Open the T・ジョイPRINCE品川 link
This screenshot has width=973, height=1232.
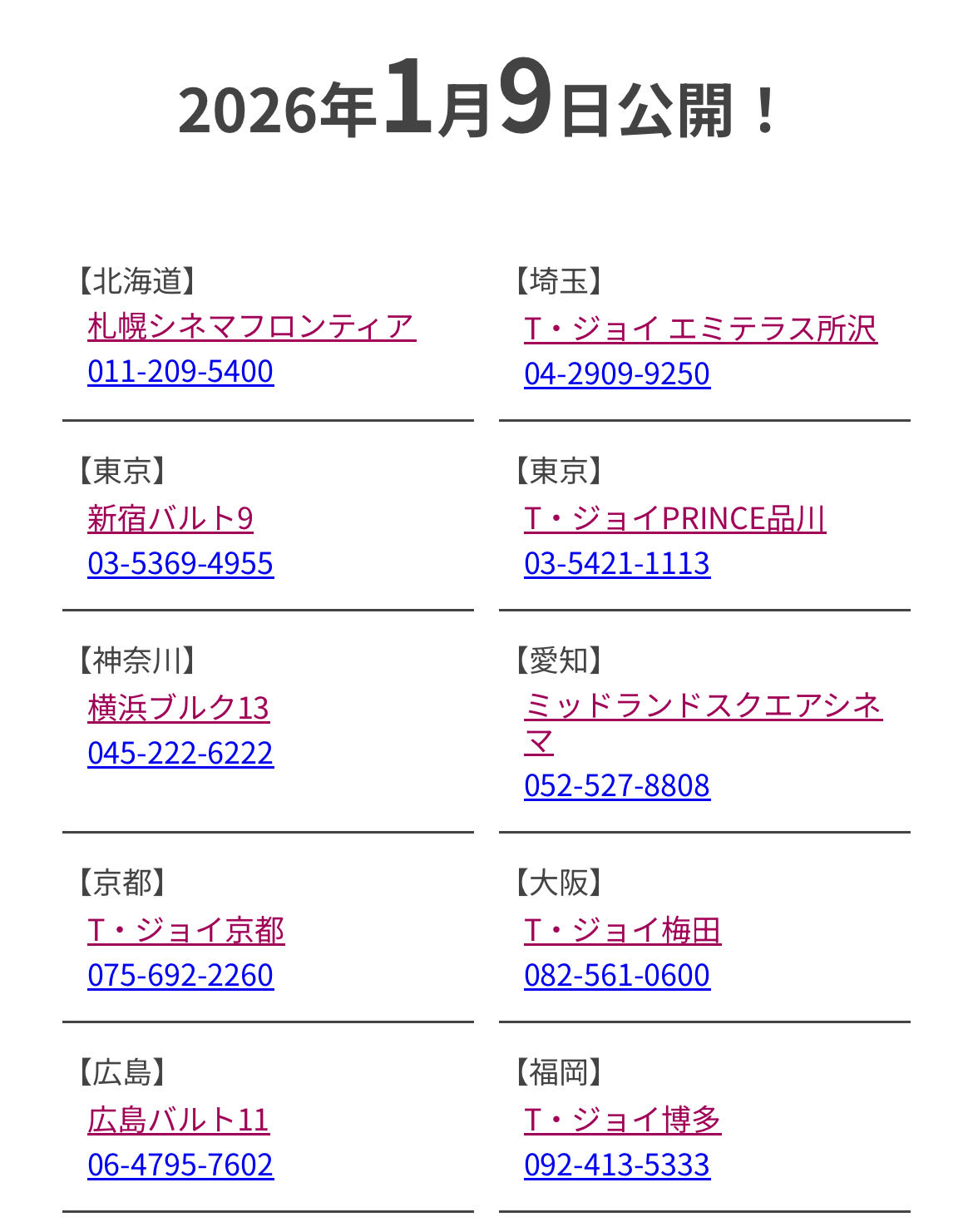[674, 518]
